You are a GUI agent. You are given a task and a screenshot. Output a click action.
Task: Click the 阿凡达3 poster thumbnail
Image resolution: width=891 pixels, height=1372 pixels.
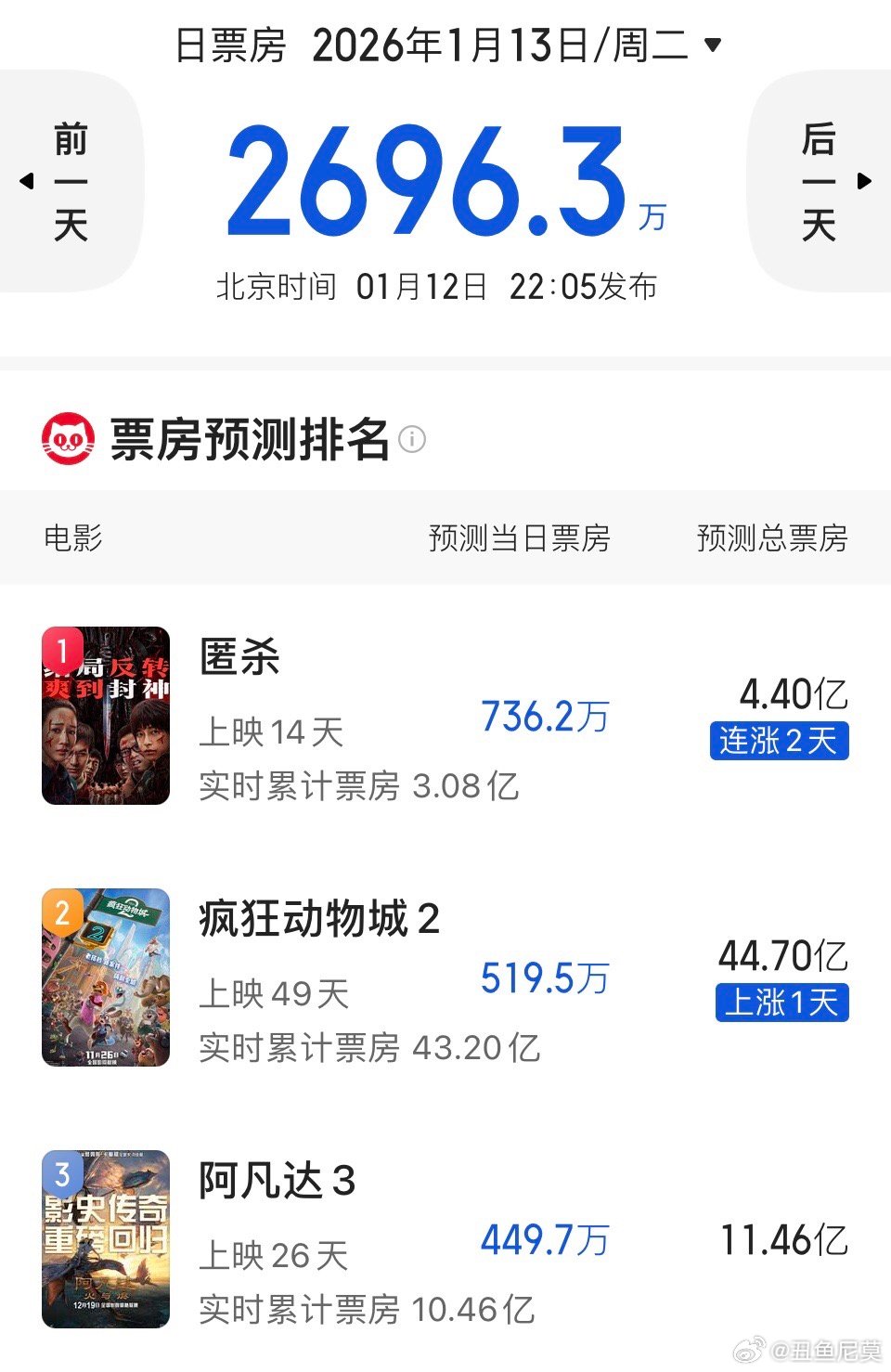tap(105, 1250)
